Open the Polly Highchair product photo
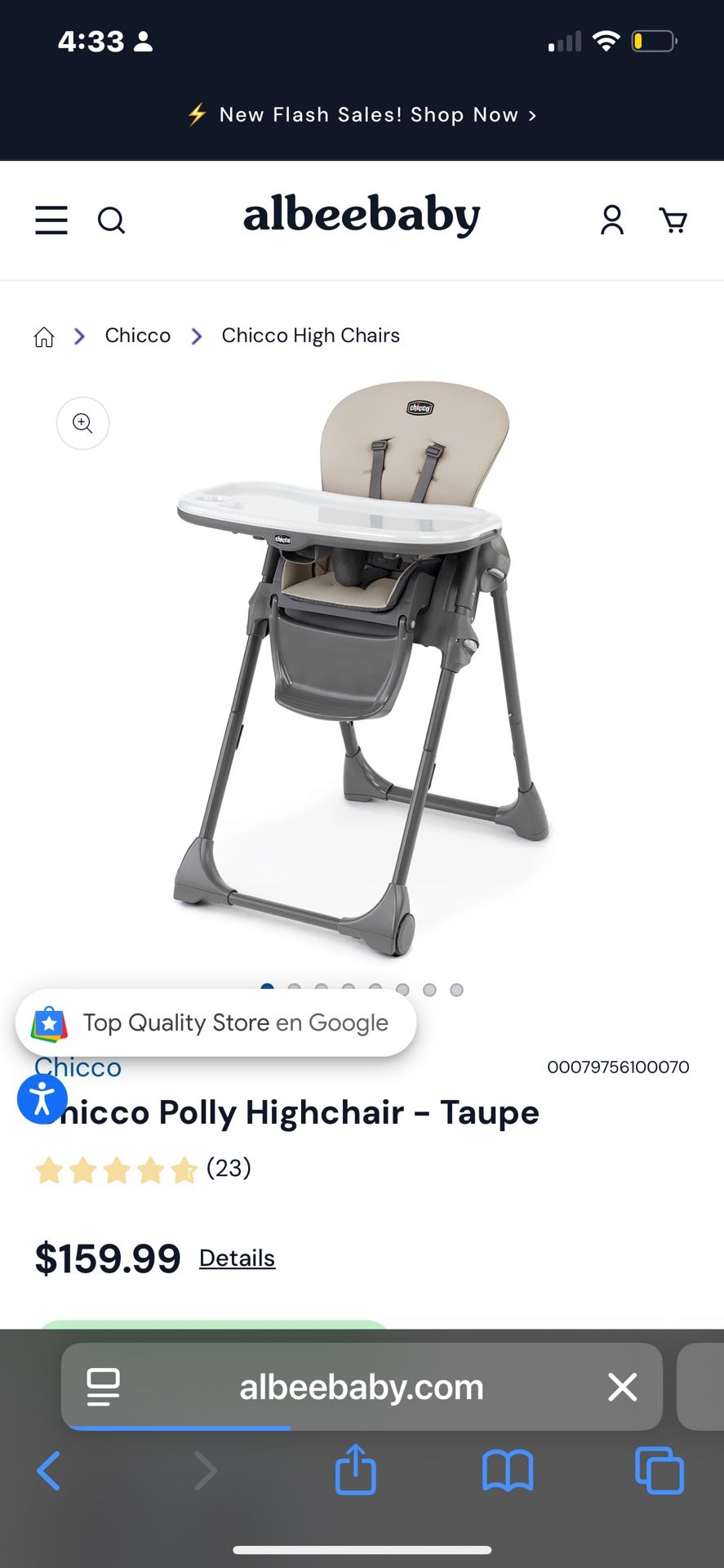This screenshot has height=1568, width=724. (x=362, y=670)
